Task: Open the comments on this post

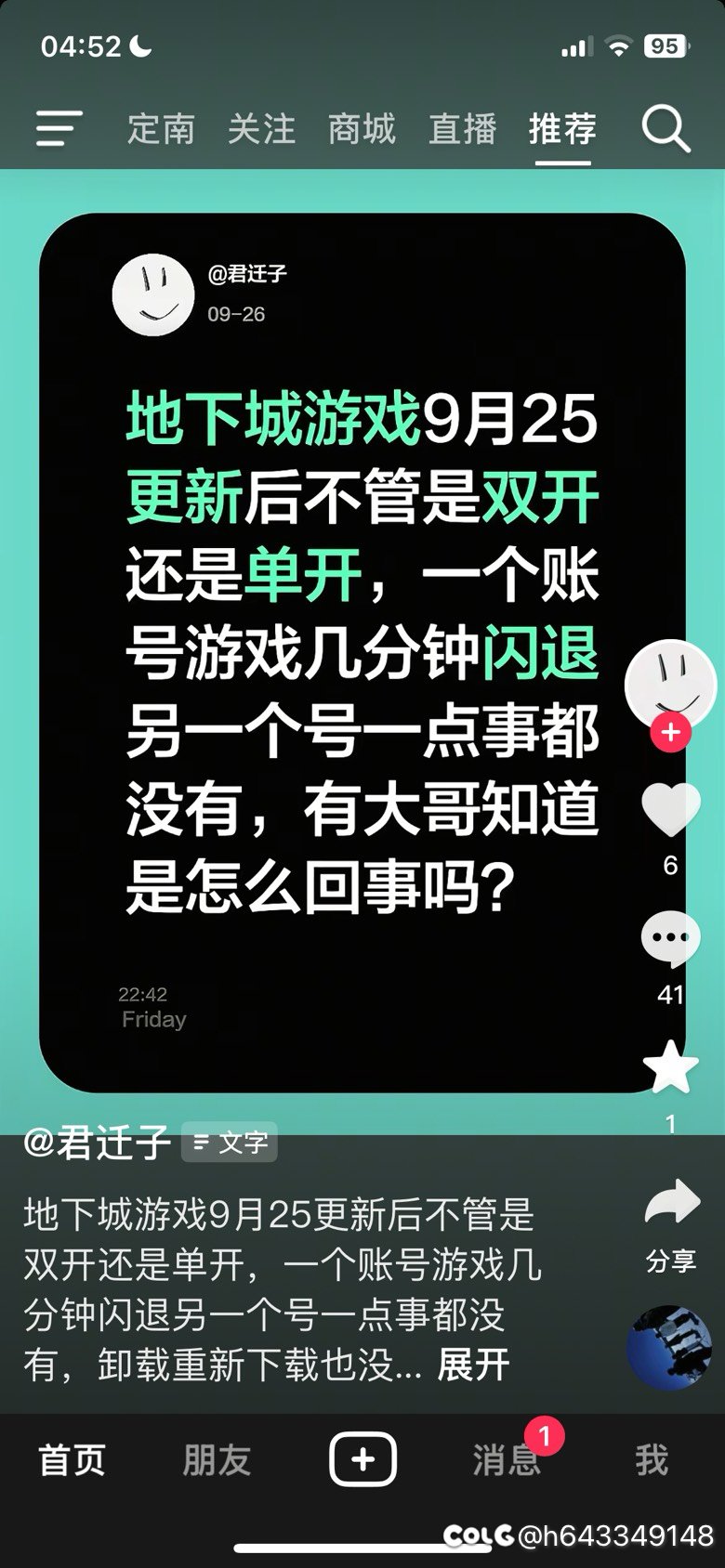Action: pyautogui.click(x=670, y=938)
